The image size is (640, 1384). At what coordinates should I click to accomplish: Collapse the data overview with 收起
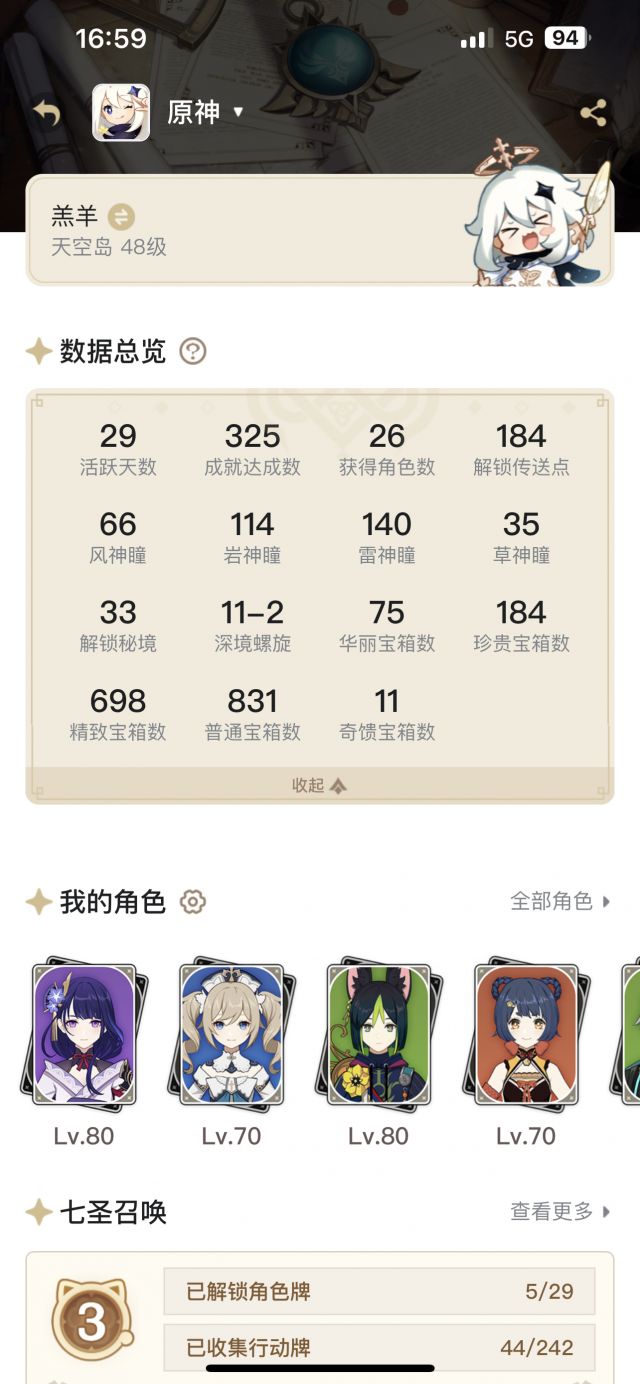click(319, 785)
